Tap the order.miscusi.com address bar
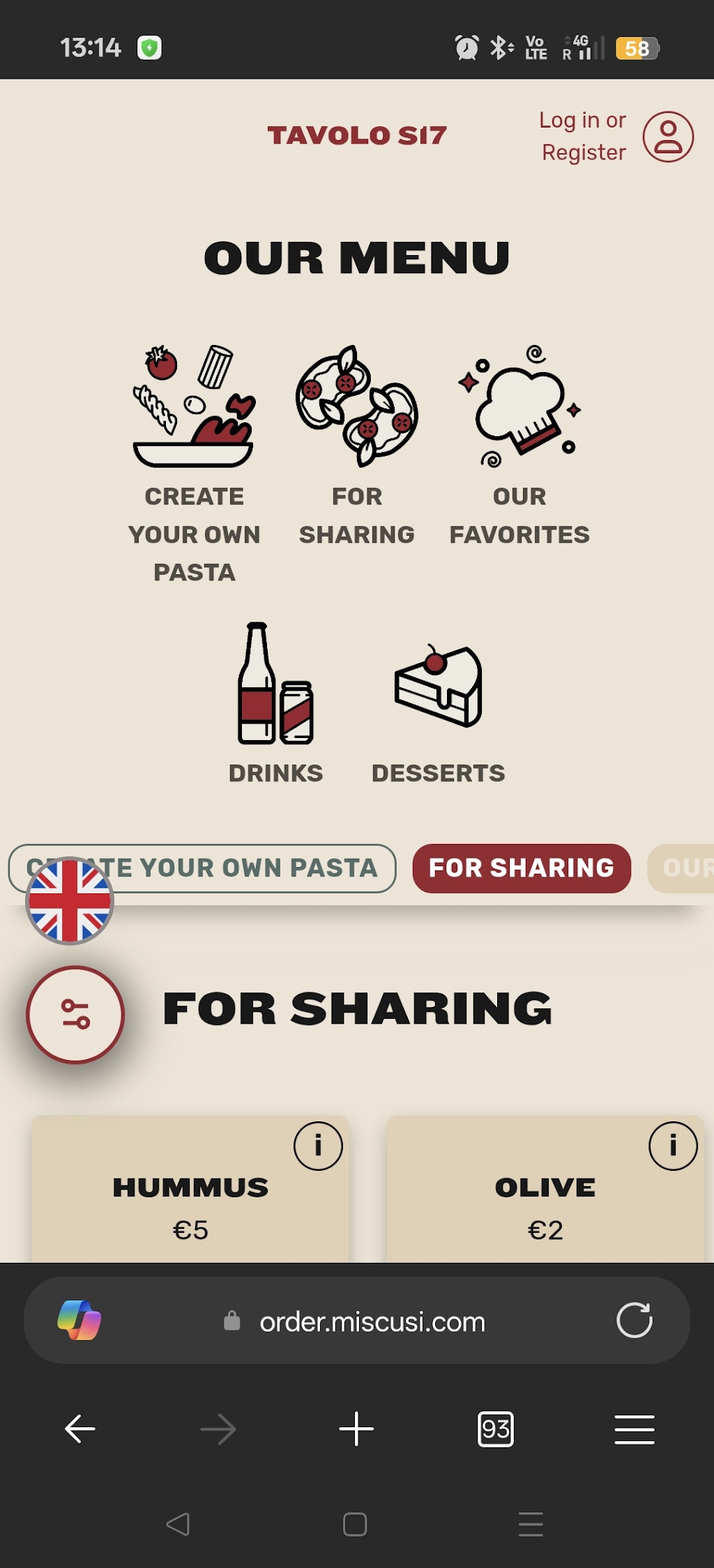Image resolution: width=714 pixels, height=1568 pixels. (x=356, y=1321)
